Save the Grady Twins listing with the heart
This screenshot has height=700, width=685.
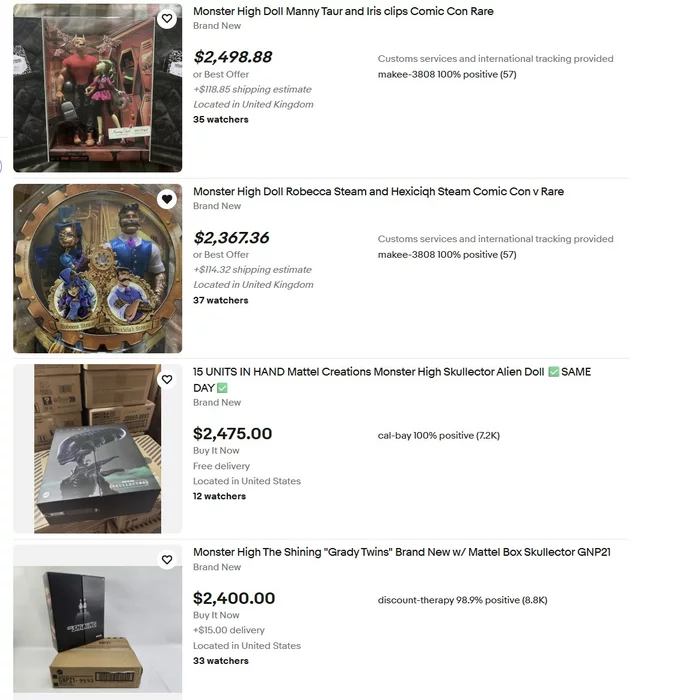[x=167, y=560]
